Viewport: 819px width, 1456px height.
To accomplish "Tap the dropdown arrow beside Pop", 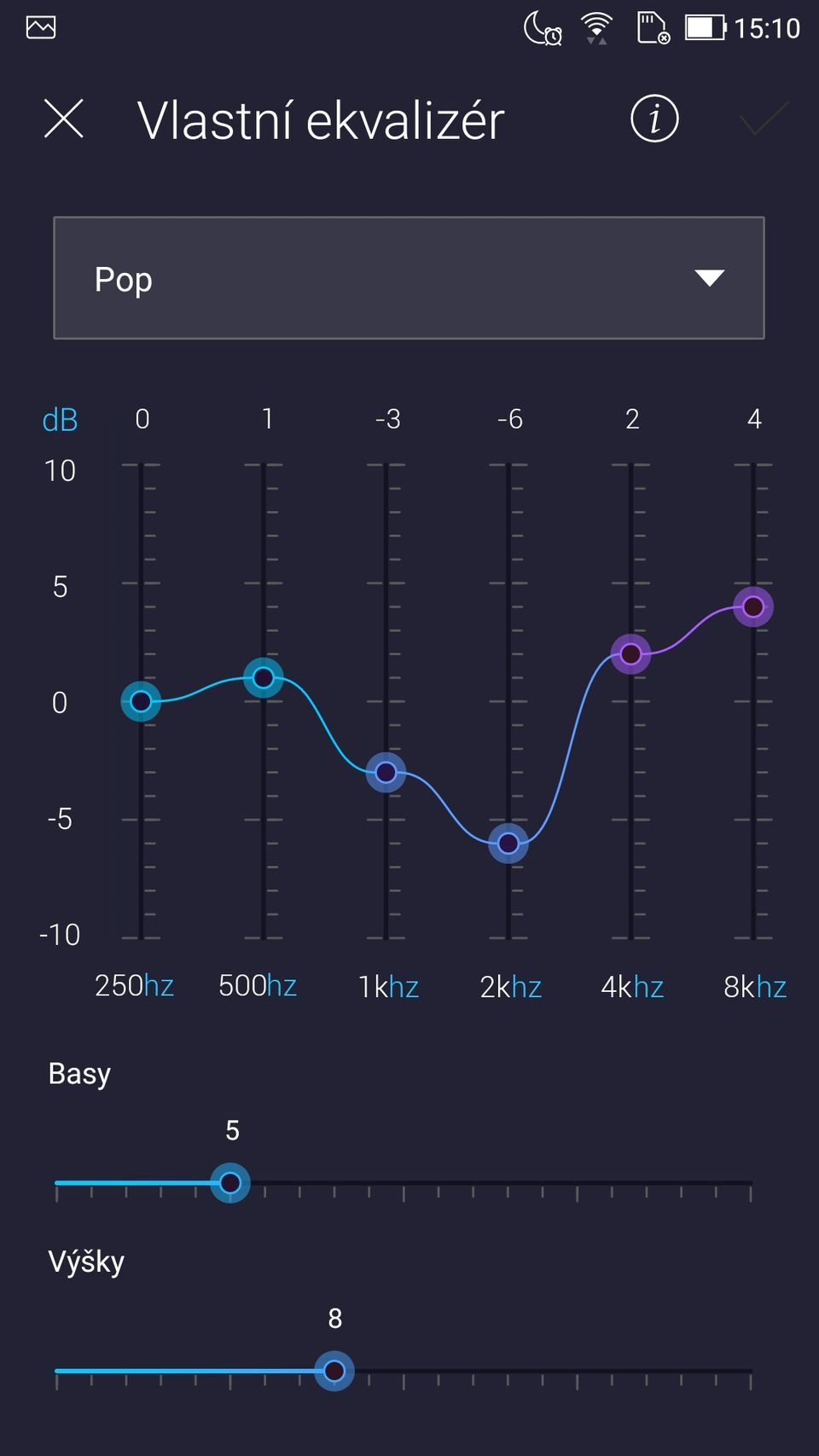I will [709, 278].
